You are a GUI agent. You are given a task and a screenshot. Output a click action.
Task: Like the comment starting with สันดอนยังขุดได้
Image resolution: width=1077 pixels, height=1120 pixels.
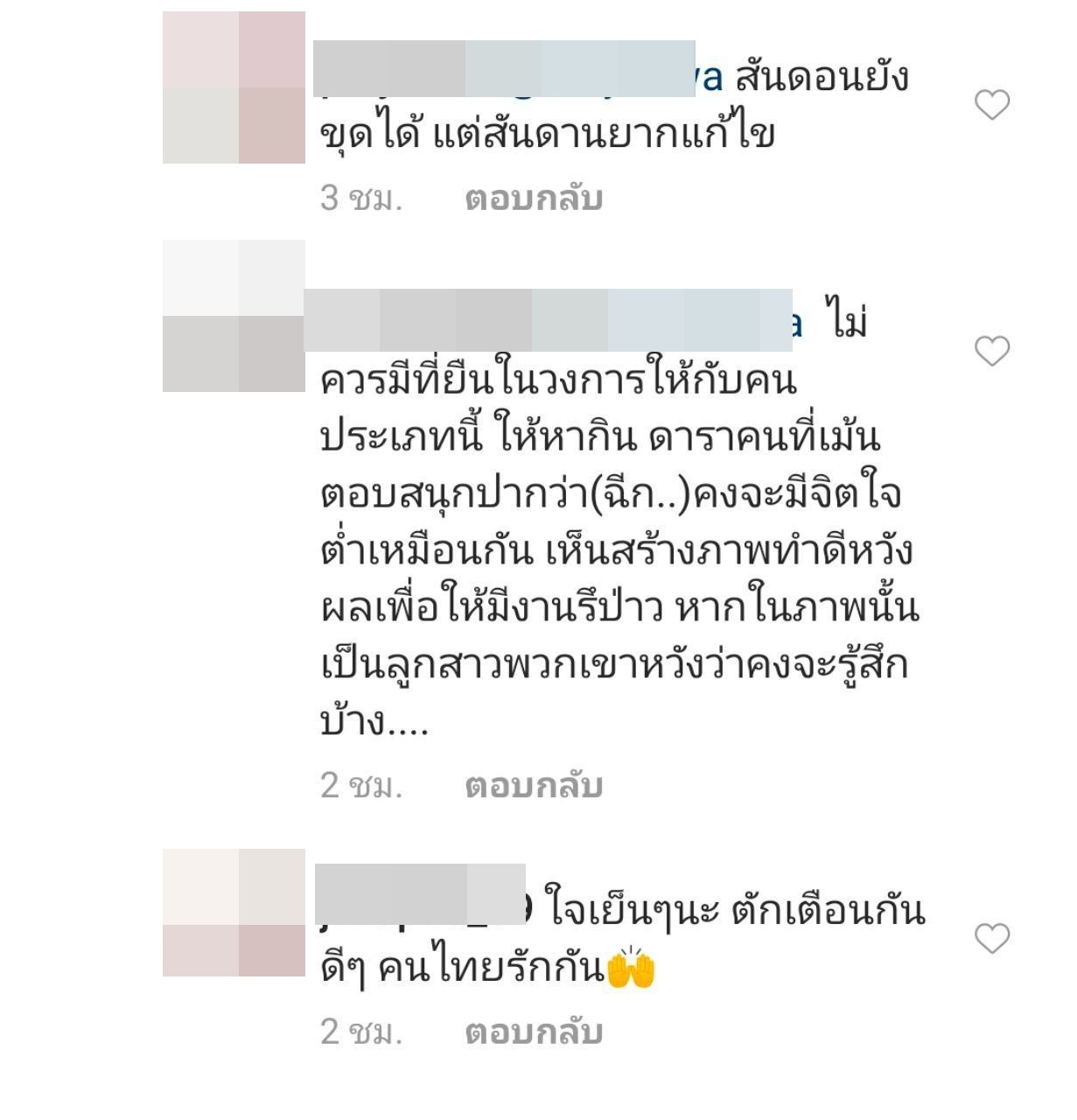[x=992, y=105]
